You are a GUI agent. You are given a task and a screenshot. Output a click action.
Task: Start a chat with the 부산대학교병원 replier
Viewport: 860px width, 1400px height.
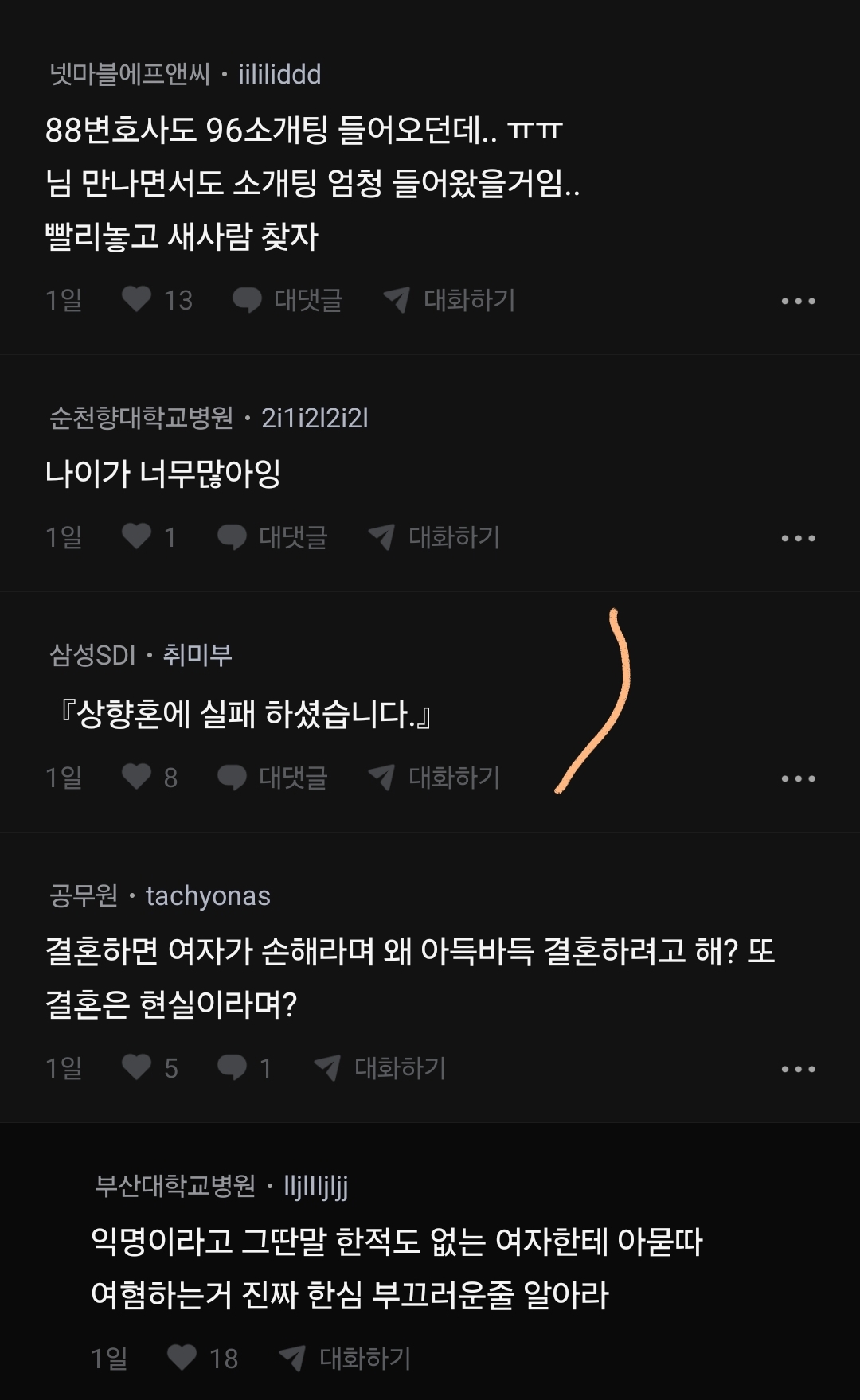pos(345,1358)
